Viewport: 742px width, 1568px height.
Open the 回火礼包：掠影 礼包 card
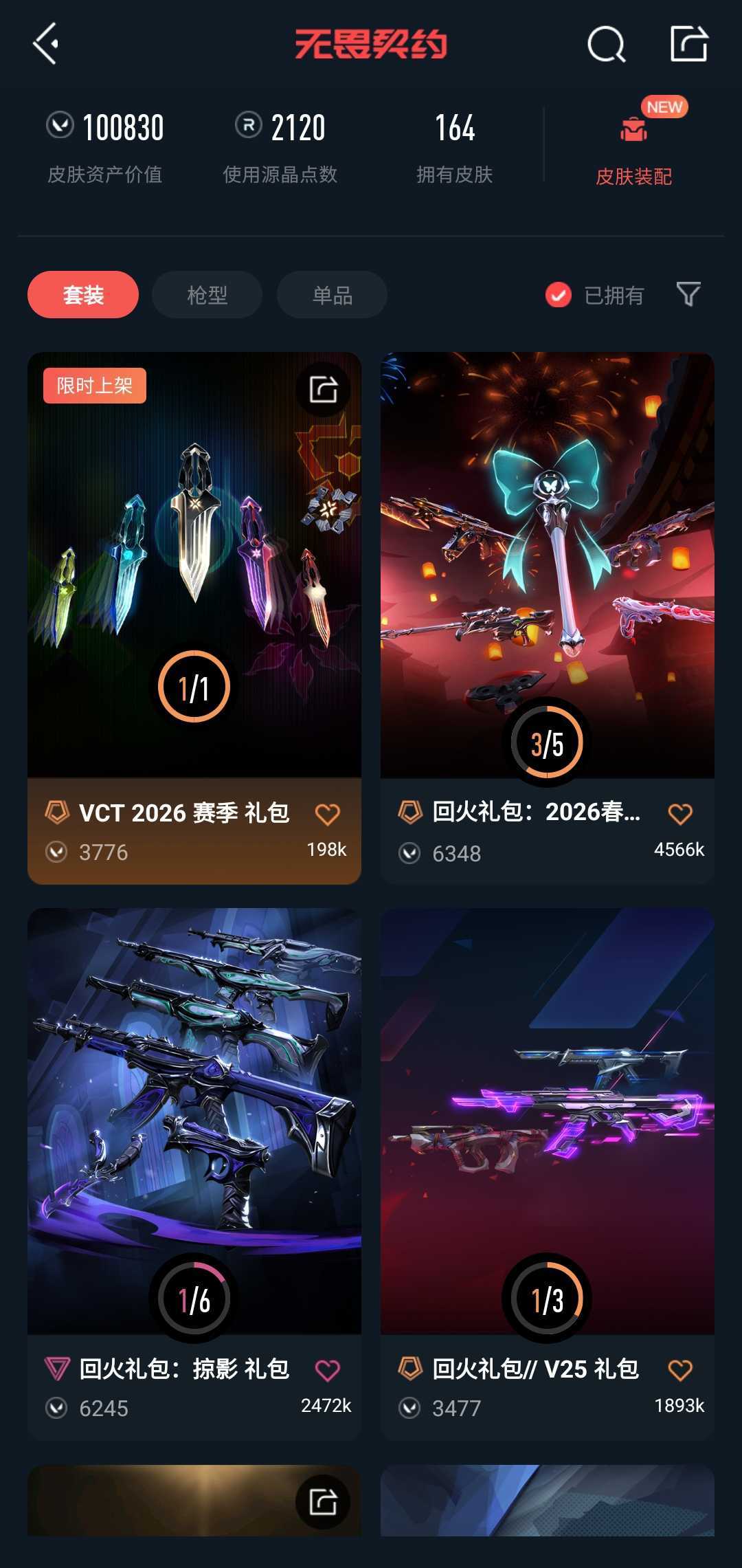pos(194,1120)
